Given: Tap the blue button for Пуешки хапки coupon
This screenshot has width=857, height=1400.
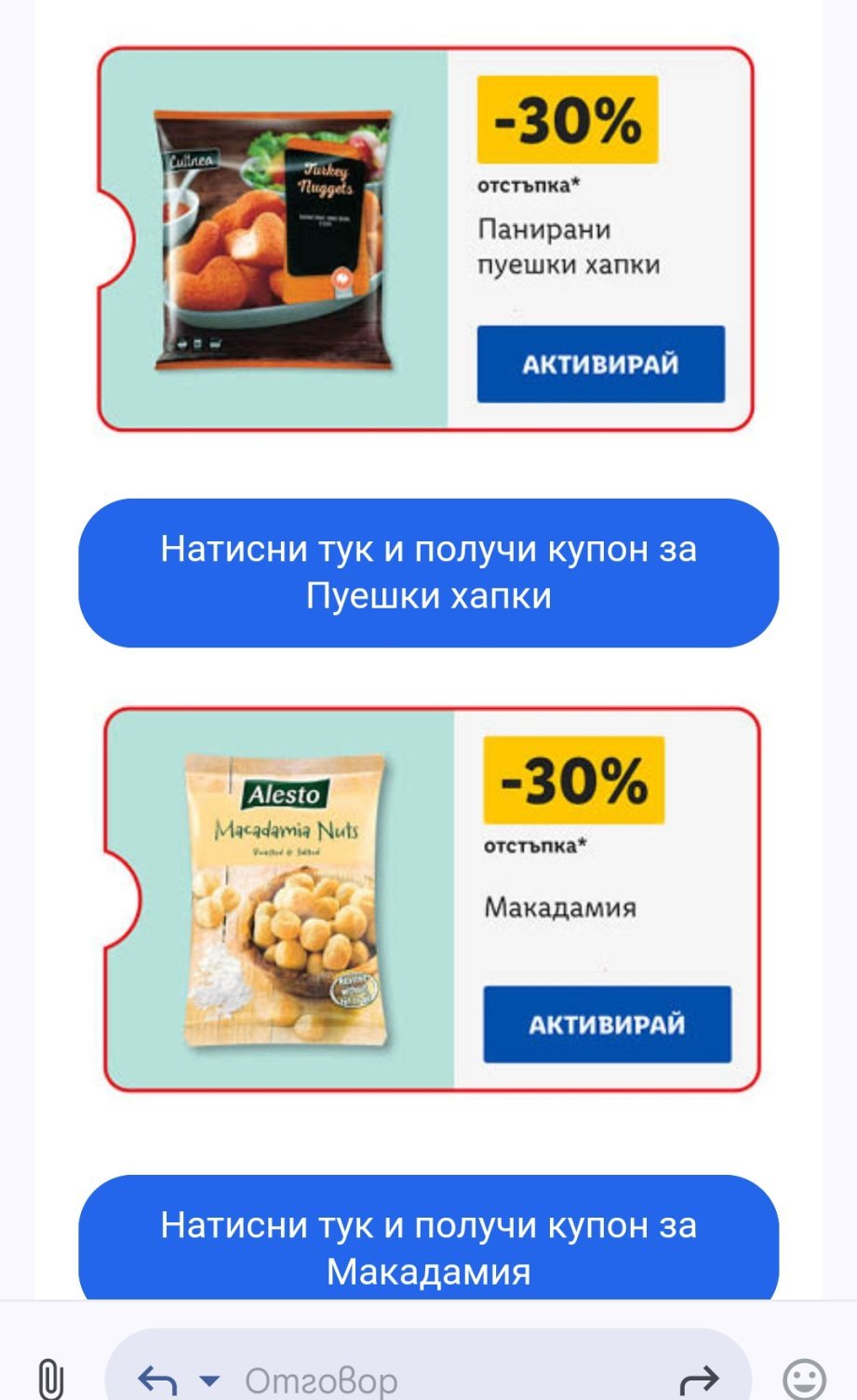Looking at the screenshot, I should tap(428, 573).
